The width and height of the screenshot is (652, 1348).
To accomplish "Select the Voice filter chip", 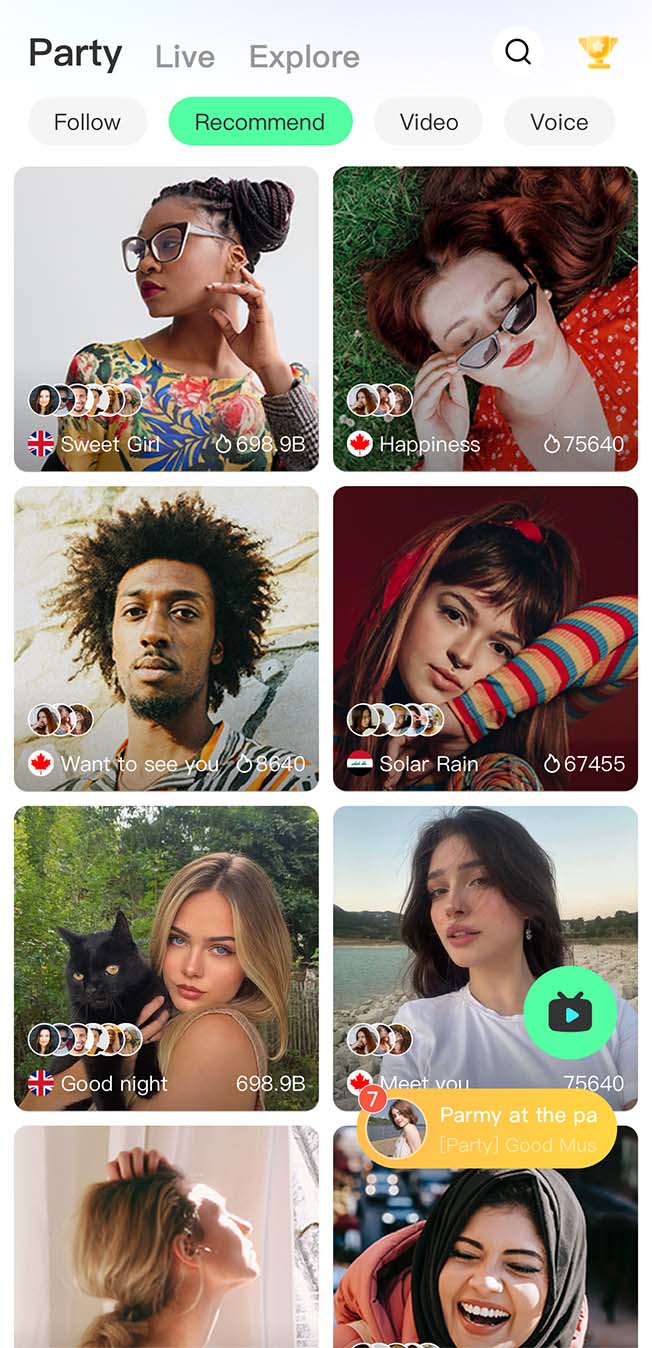I will [x=559, y=122].
